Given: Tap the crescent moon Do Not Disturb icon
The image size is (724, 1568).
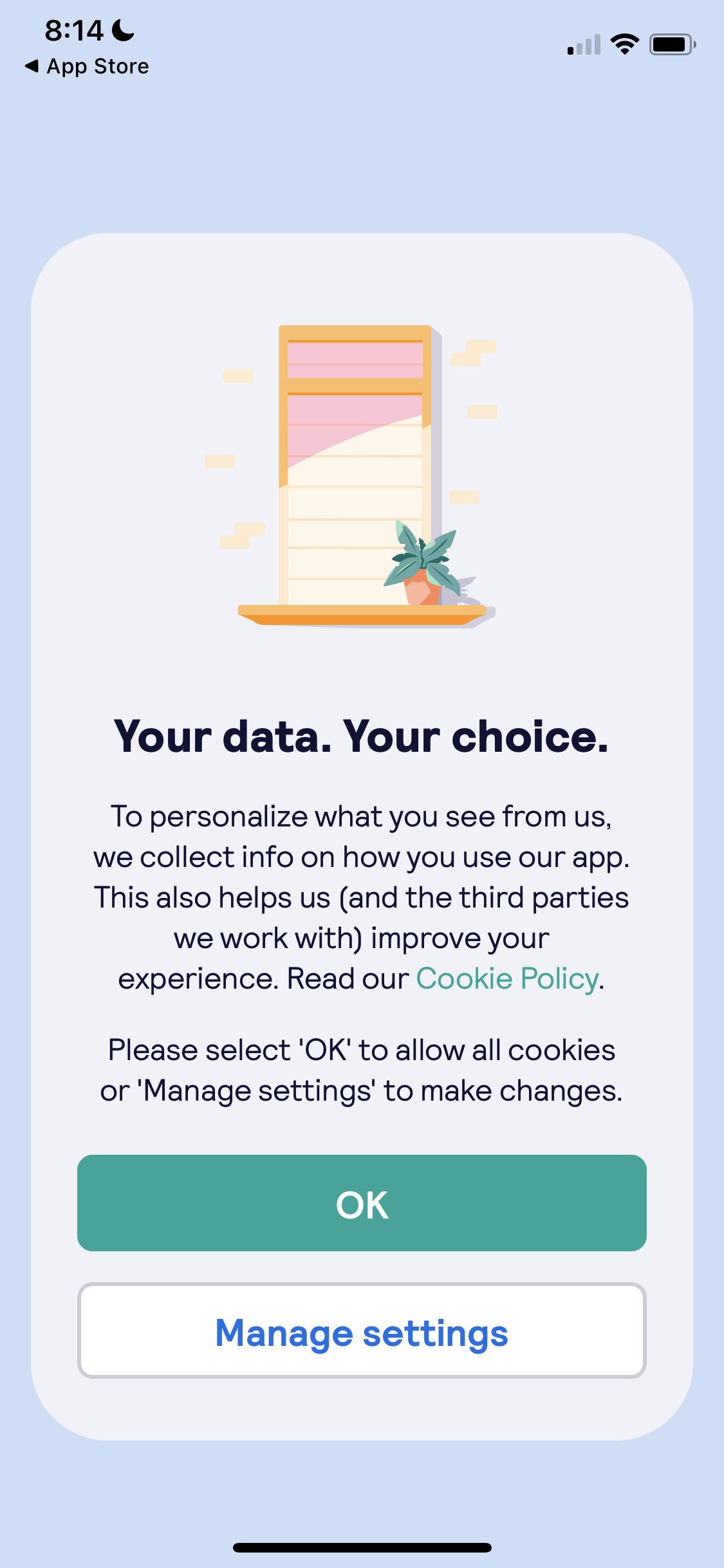Looking at the screenshot, I should pos(122,30).
